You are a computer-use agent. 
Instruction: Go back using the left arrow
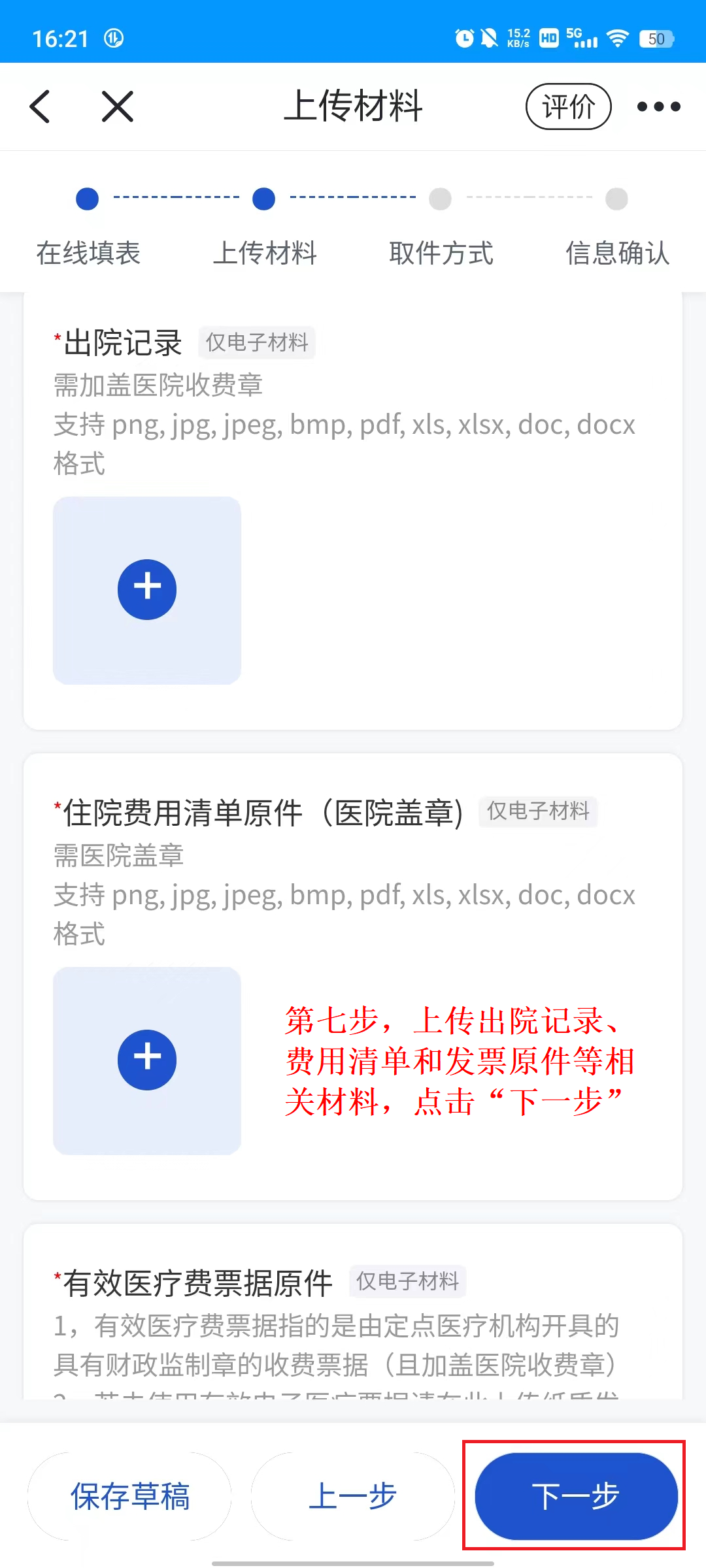(x=41, y=106)
